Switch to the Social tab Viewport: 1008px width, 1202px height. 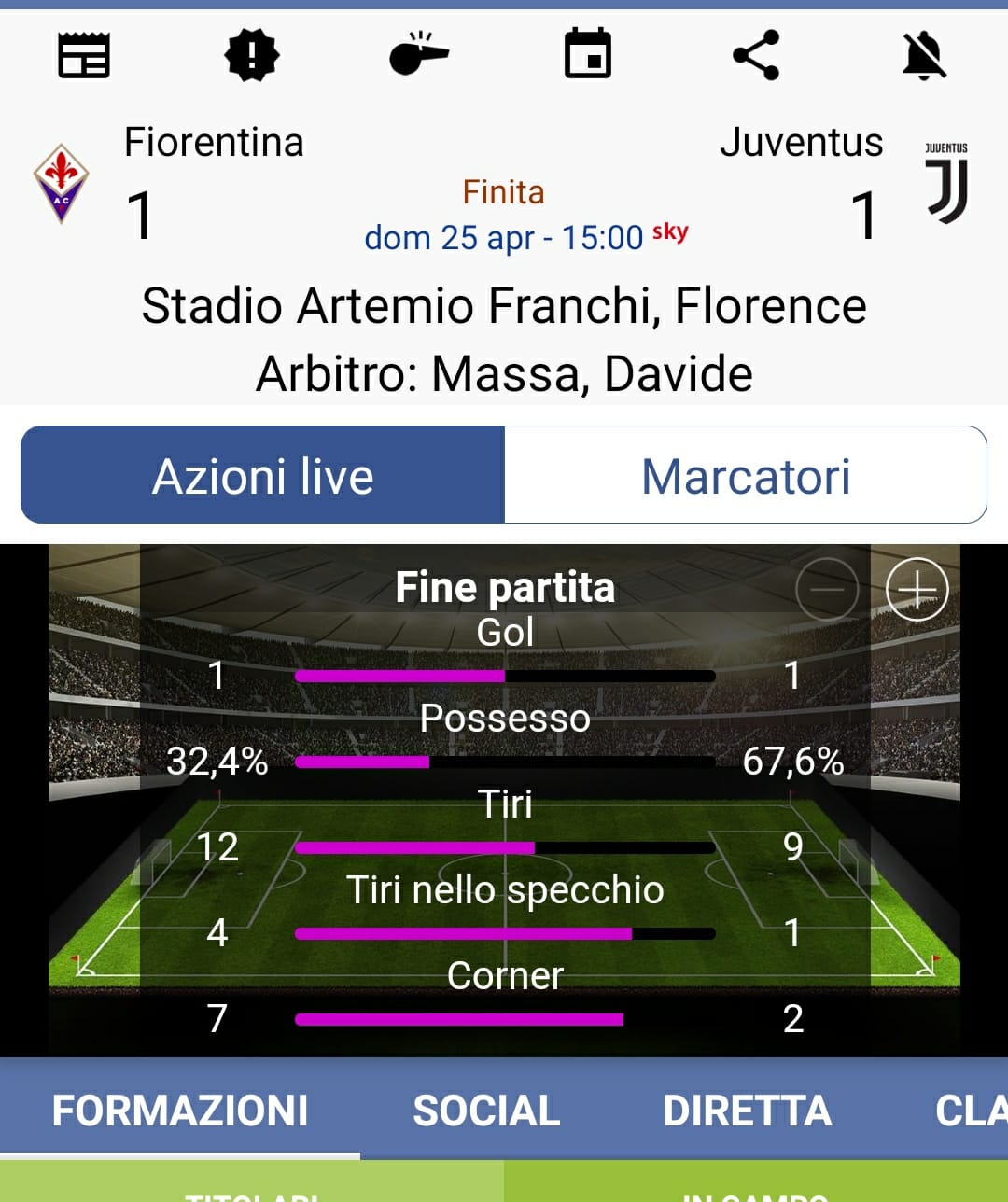click(x=486, y=1111)
